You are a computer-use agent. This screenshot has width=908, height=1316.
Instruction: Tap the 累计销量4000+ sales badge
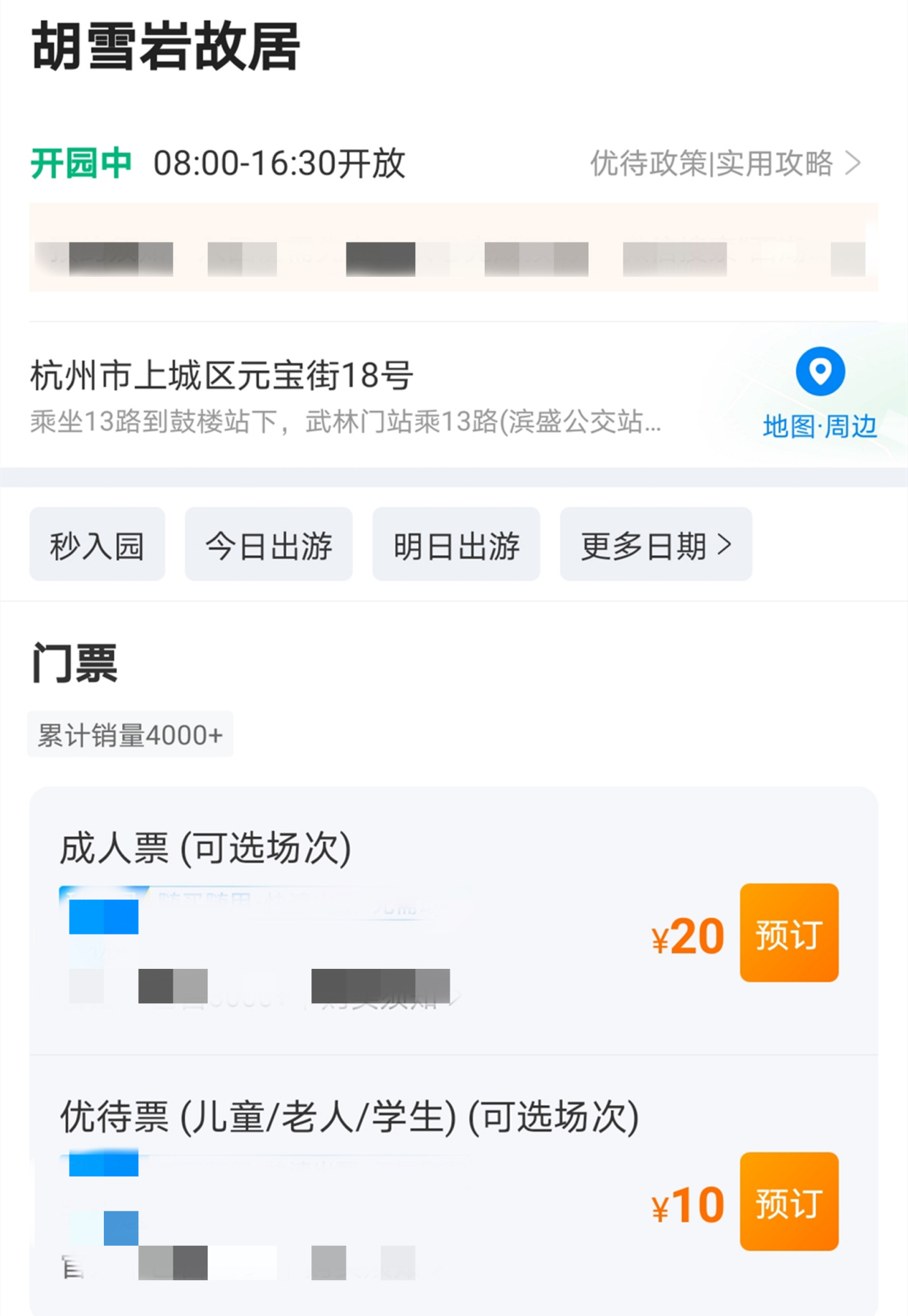pyautogui.click(x=129, y=734)
